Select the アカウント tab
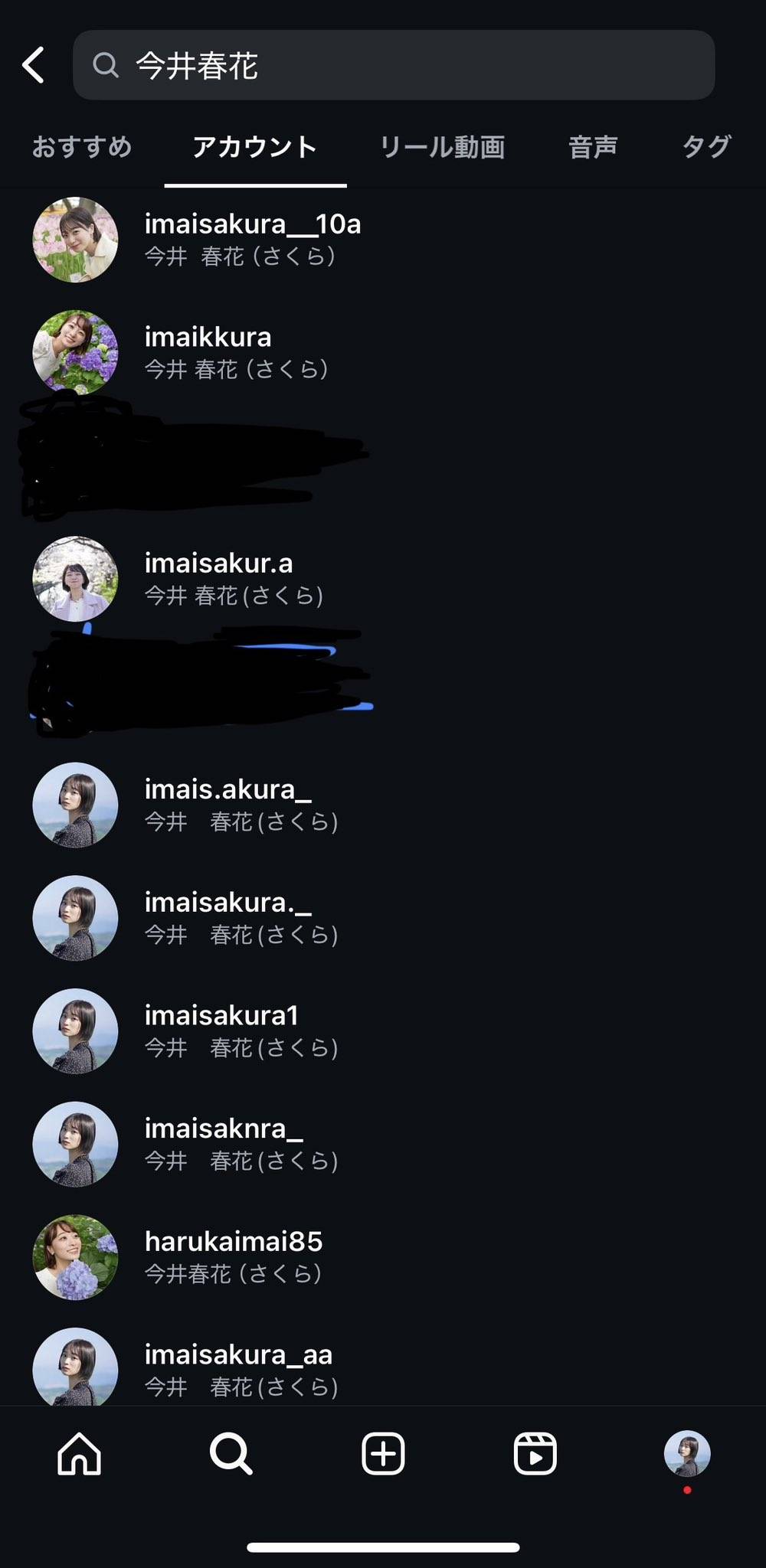 click(255, 146)
